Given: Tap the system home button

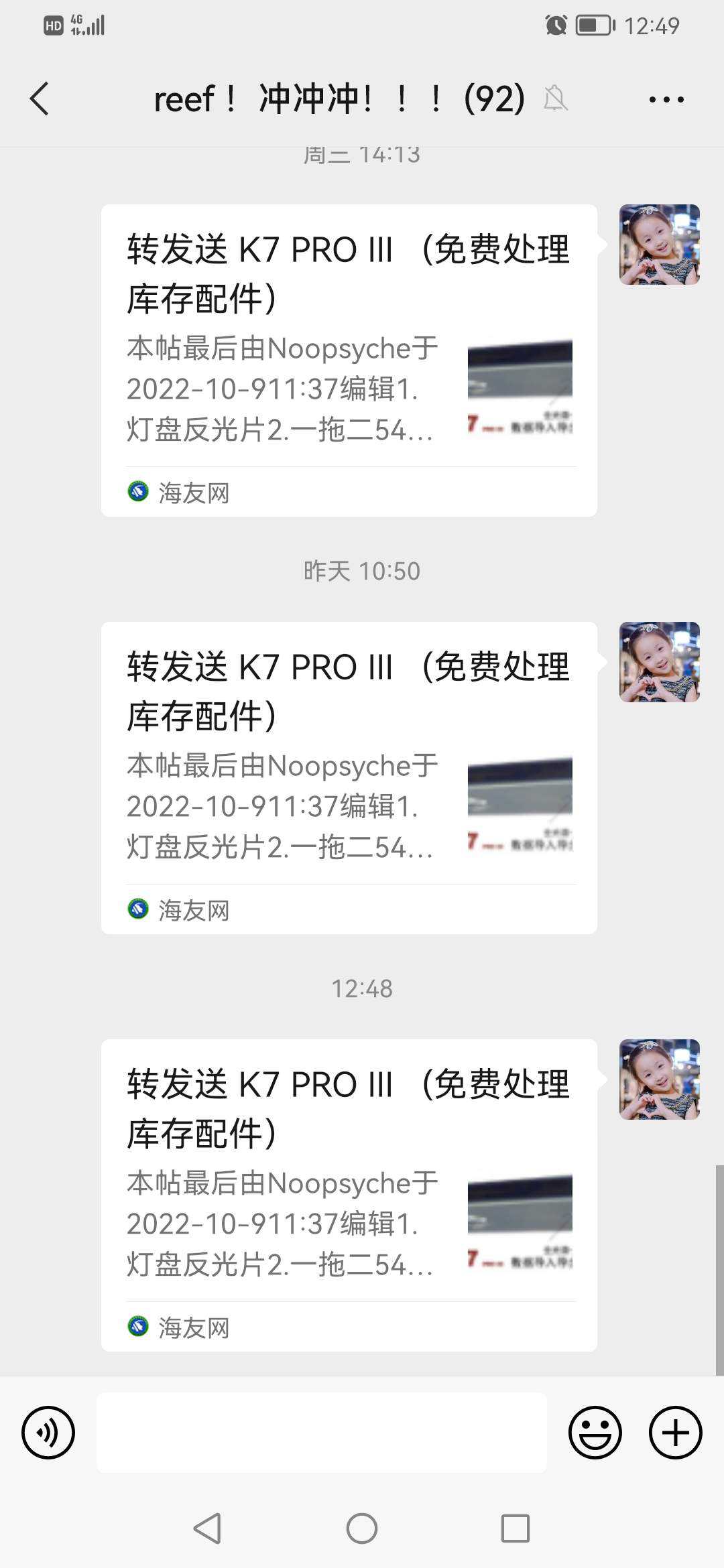Looking at the screenshot, I should coord(362,1529).
